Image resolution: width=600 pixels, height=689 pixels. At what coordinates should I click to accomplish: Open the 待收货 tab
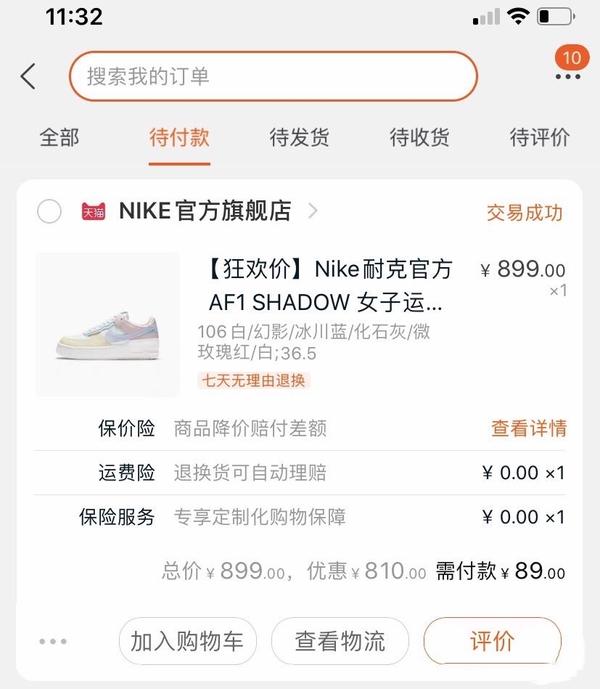click(419, 138)
